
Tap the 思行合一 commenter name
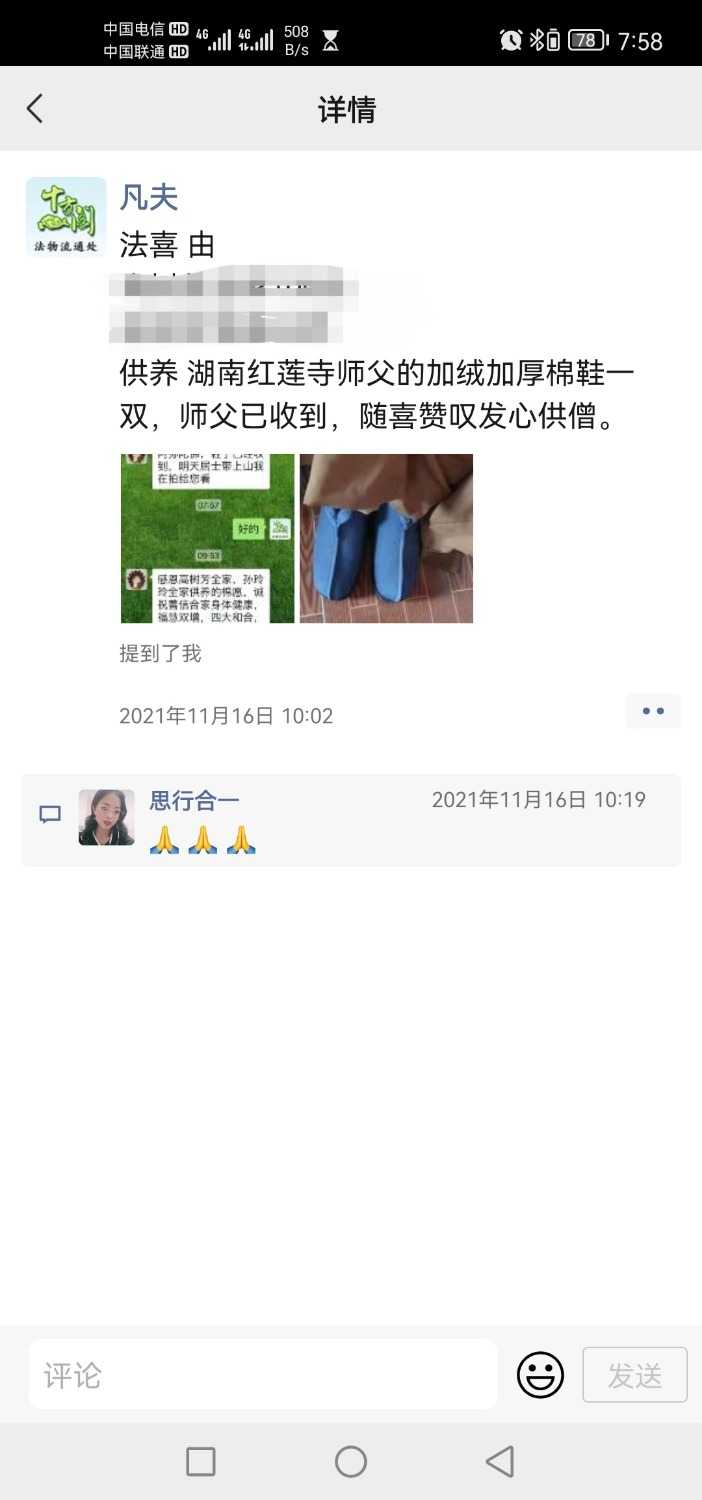[x=195, y=800]
